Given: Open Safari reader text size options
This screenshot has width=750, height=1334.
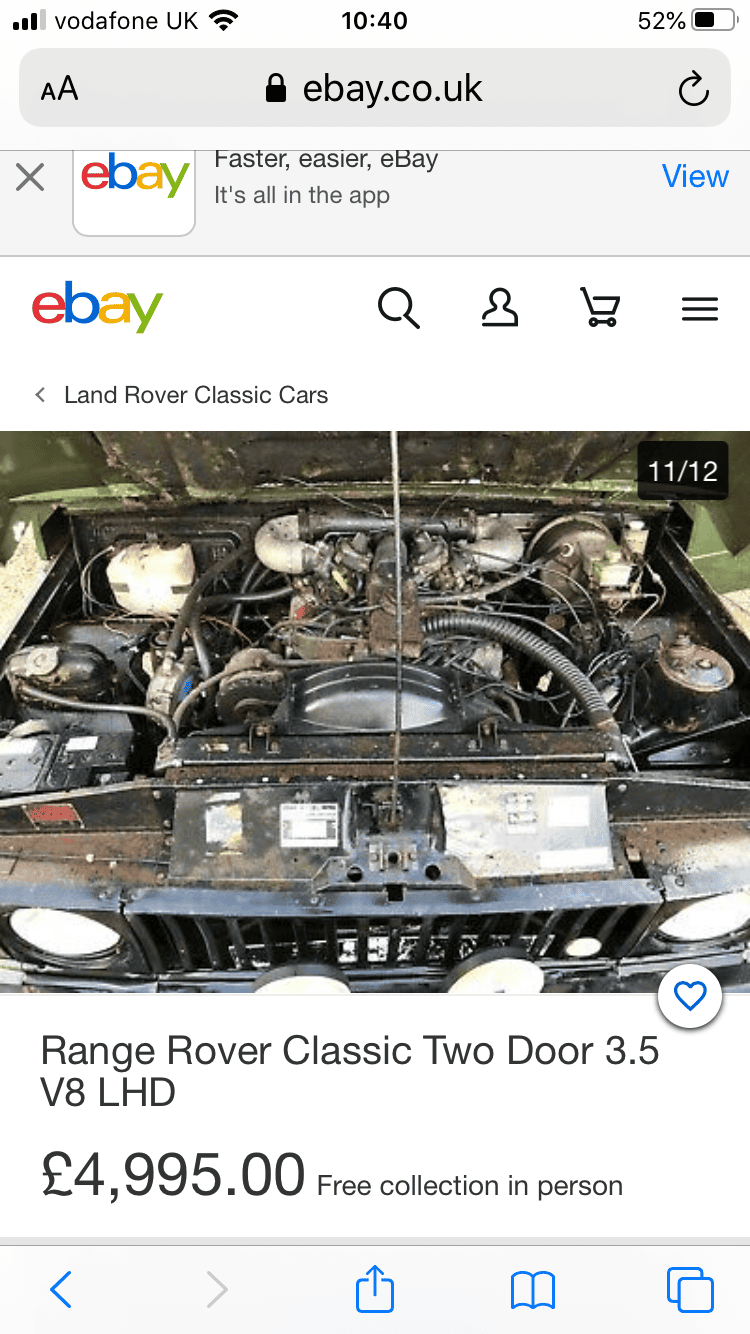Looking at the screenshot, I should [x=59, y=89].
